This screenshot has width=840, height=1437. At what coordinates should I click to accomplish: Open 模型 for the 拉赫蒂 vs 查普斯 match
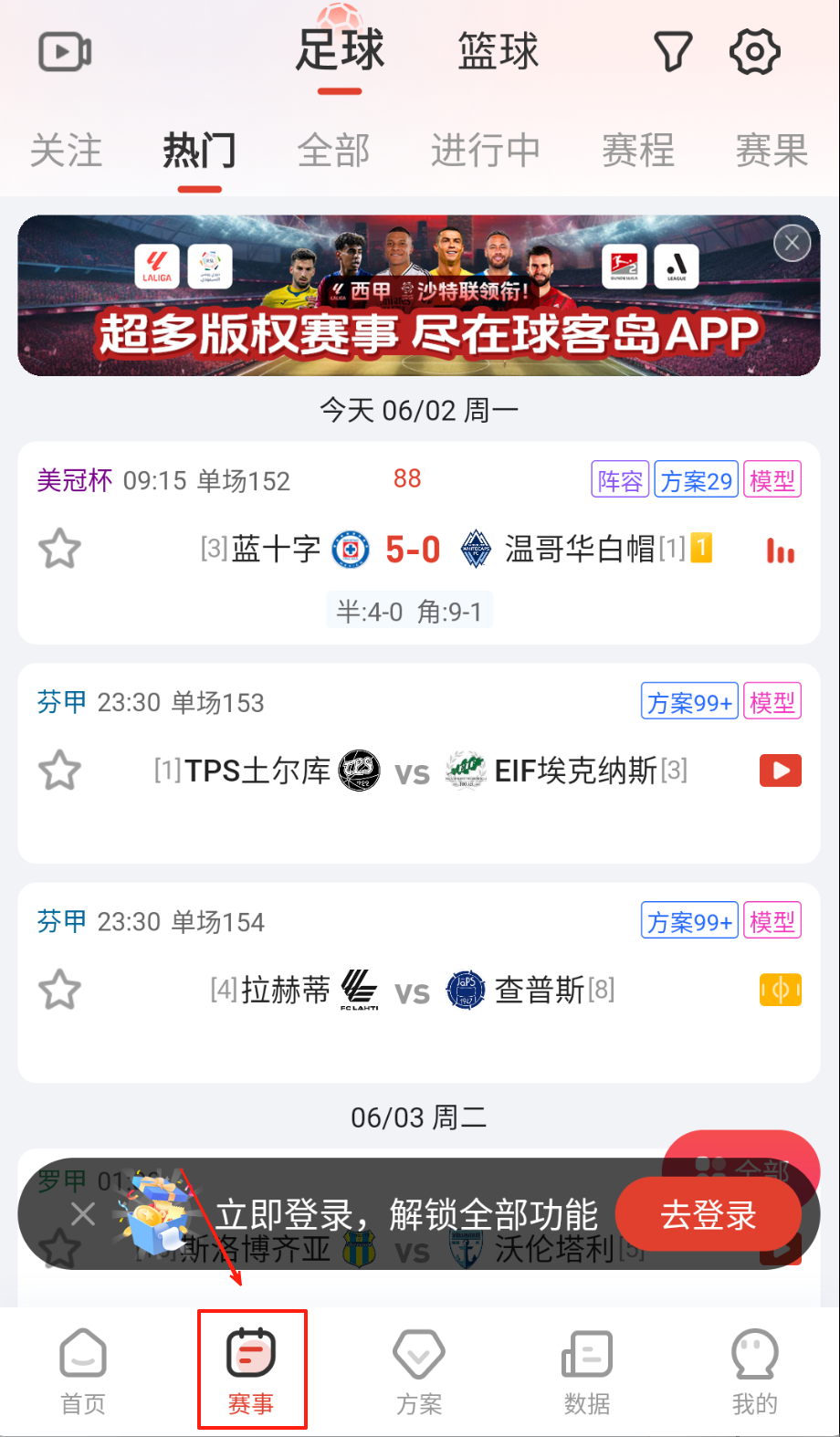coord(772,922)
